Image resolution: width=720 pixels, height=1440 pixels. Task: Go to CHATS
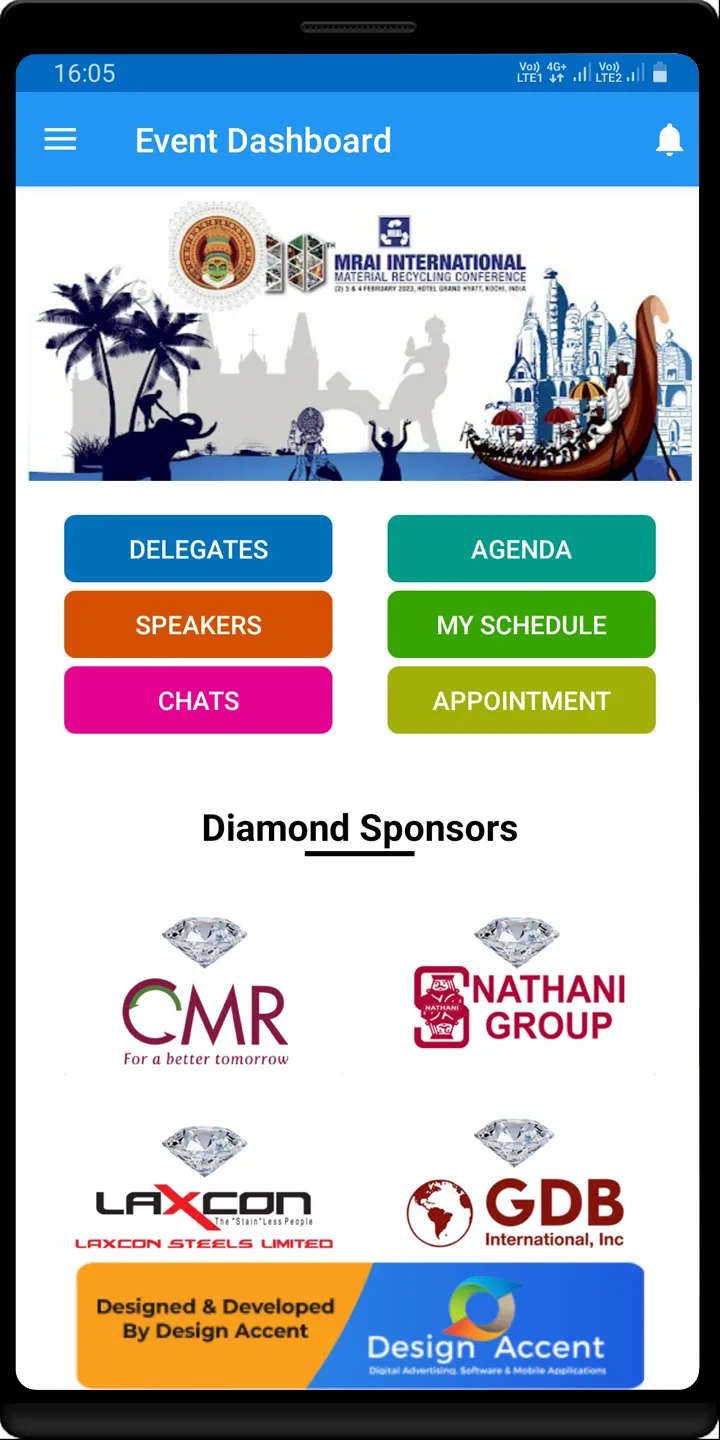(198, 701)
